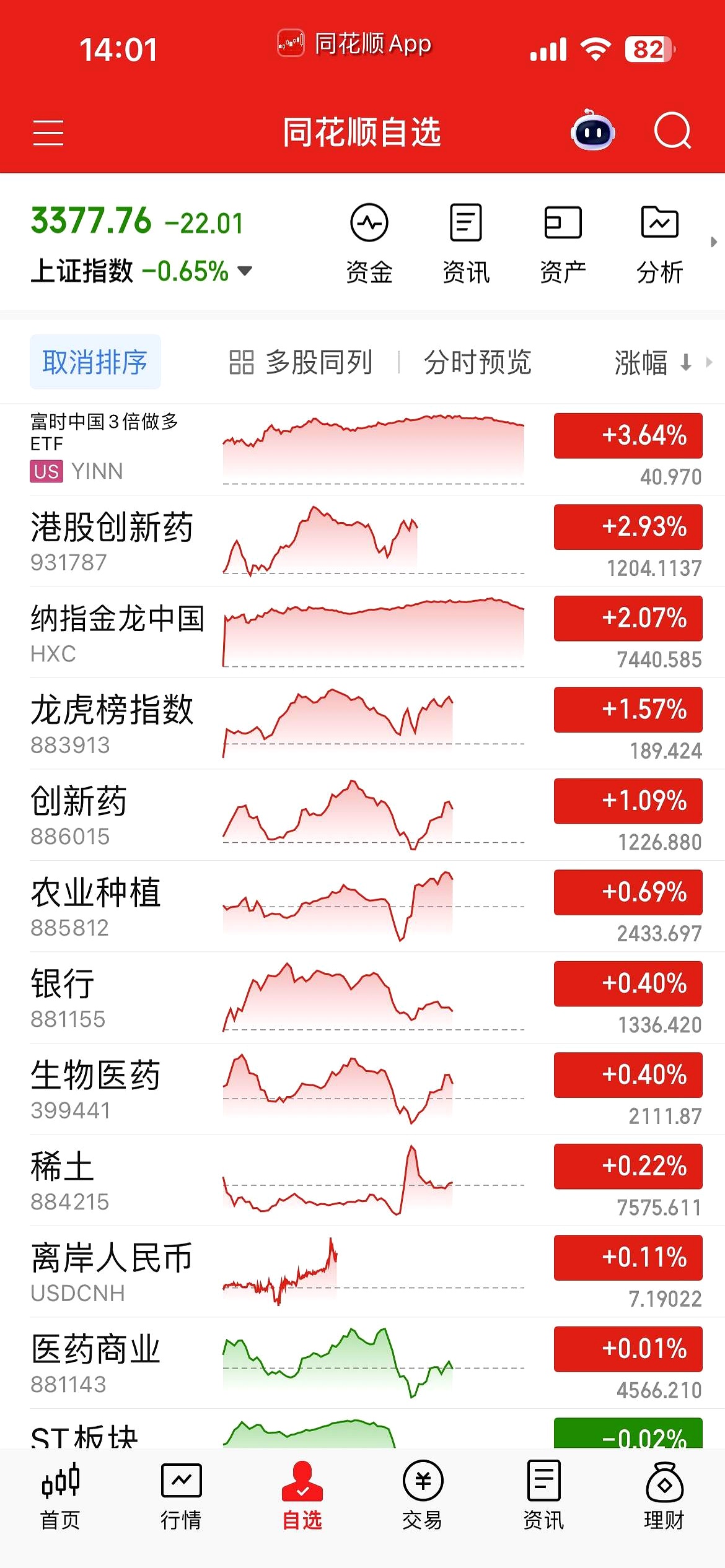
Task: Toggle 涨幅 sort order
Action: point(652,362)
